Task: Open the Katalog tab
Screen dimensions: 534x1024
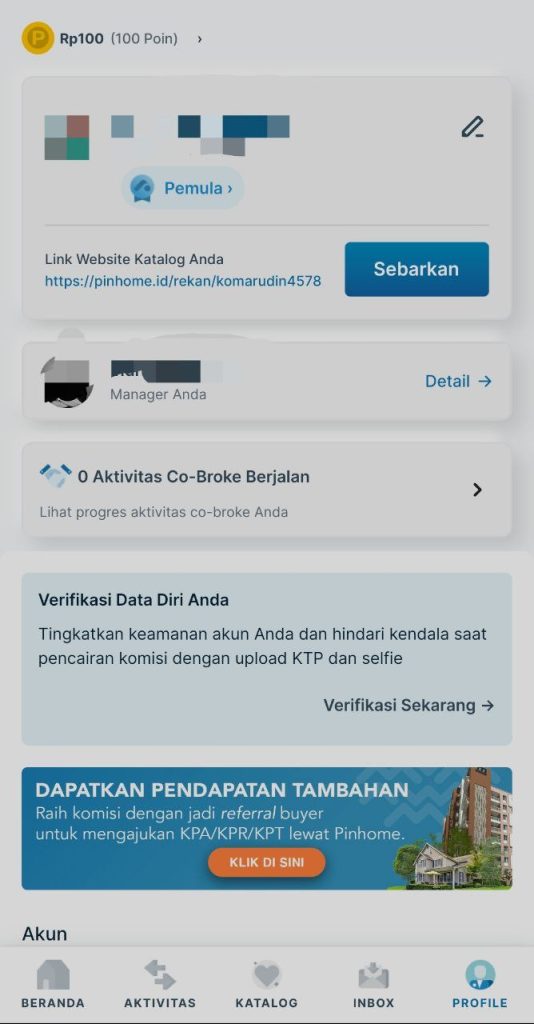Action: (266, 985)
